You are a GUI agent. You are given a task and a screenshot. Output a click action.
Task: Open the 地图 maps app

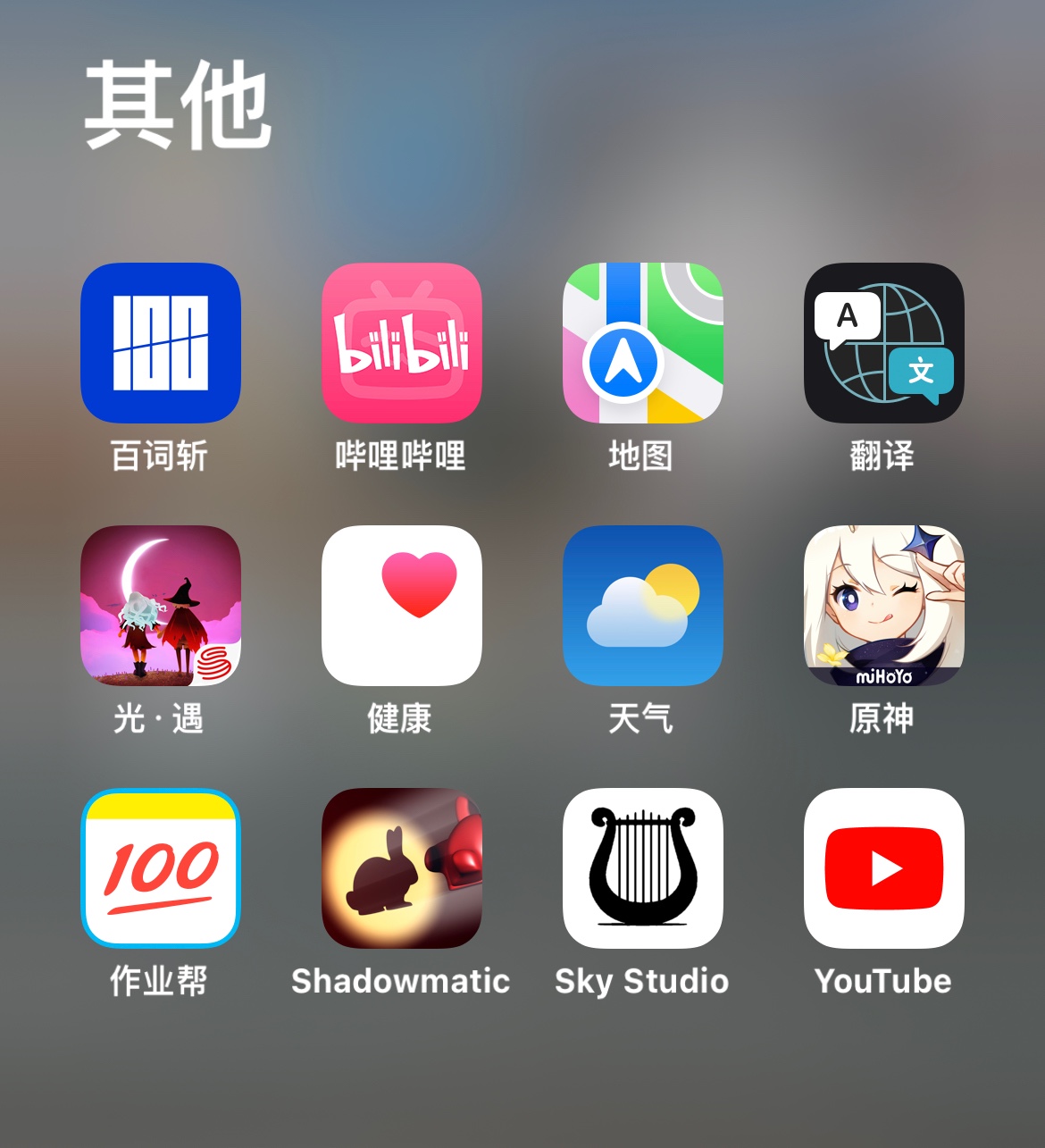tap(643, 343)
